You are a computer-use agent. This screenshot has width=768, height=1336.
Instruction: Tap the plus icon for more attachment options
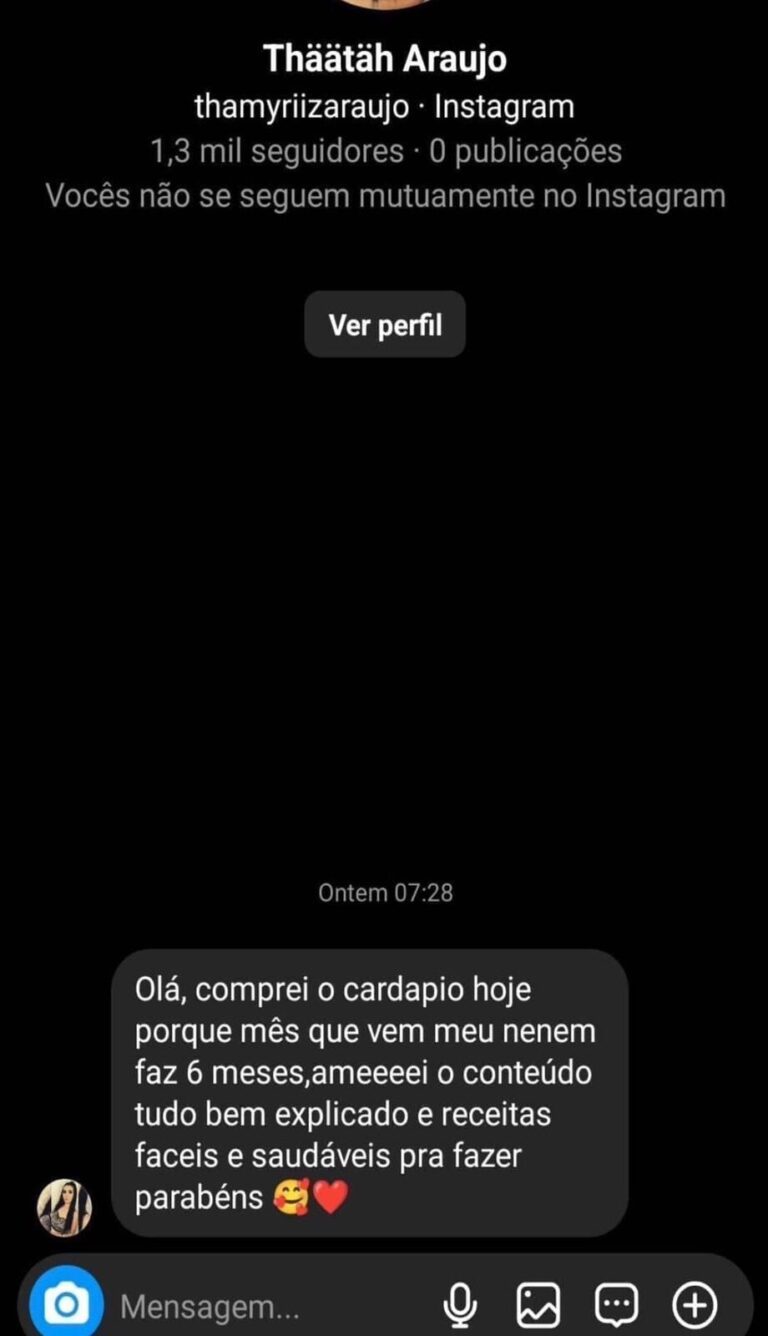click(x=694, y=1302)
